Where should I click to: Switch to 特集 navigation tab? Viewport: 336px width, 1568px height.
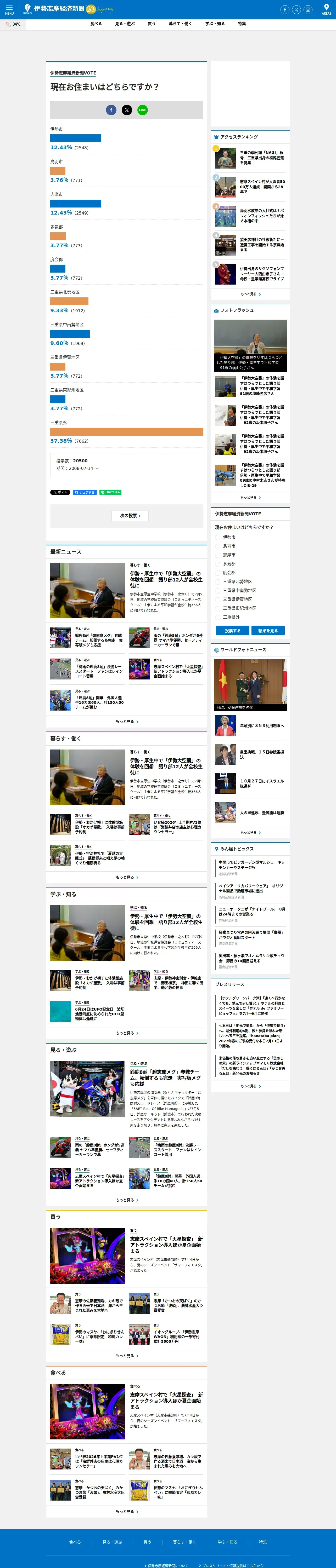[x=242, y=24]
